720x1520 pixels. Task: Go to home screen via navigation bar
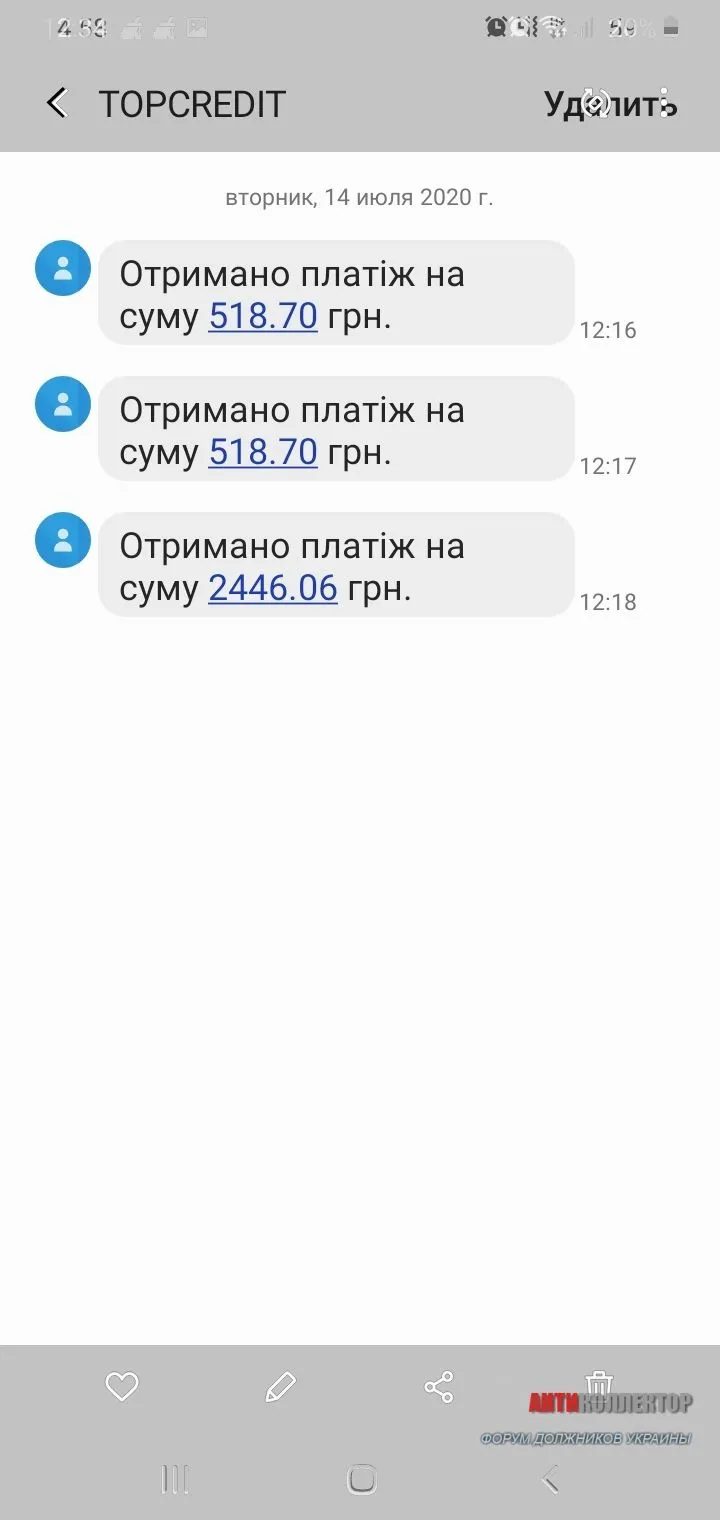click(361, 1479)
